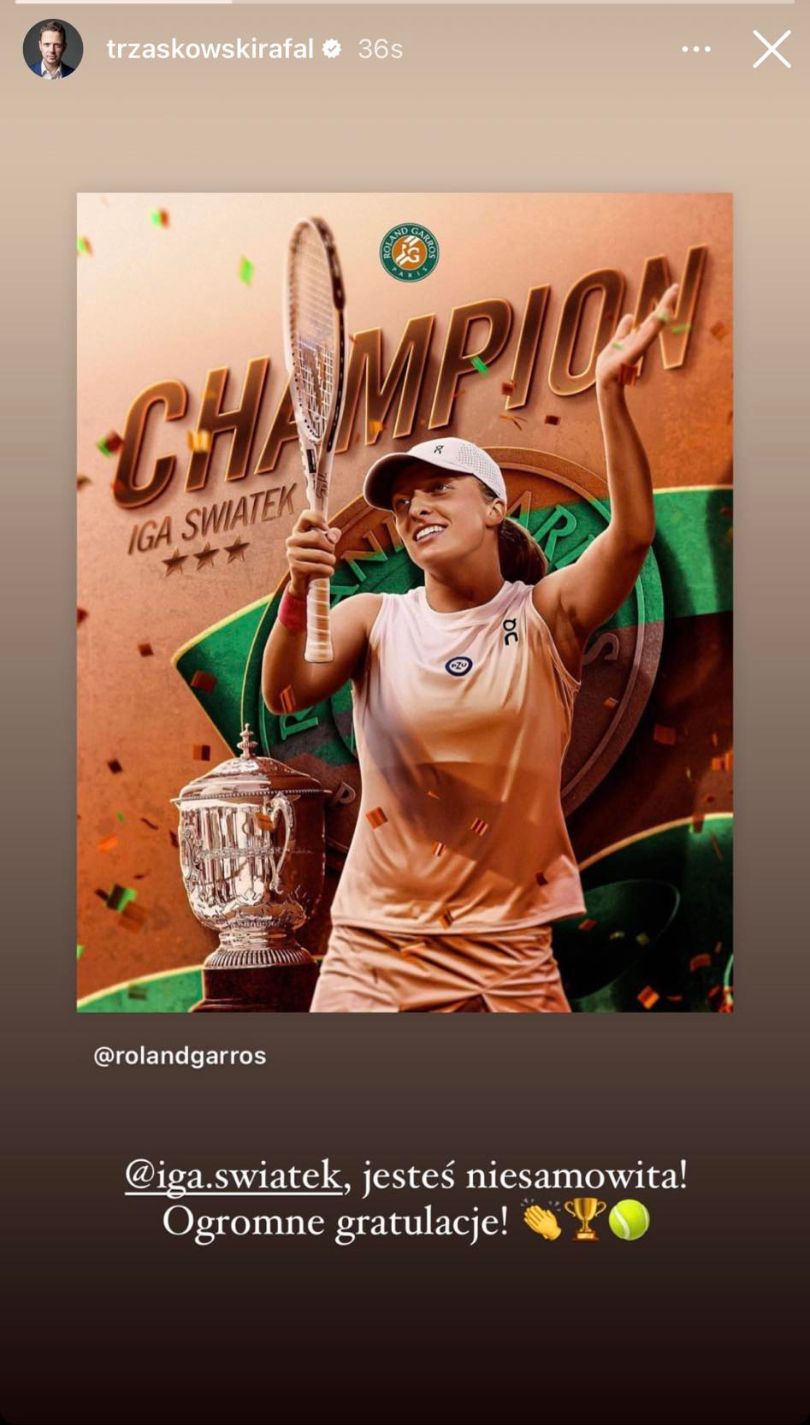Open the story options menu

(x=698, y=49)
